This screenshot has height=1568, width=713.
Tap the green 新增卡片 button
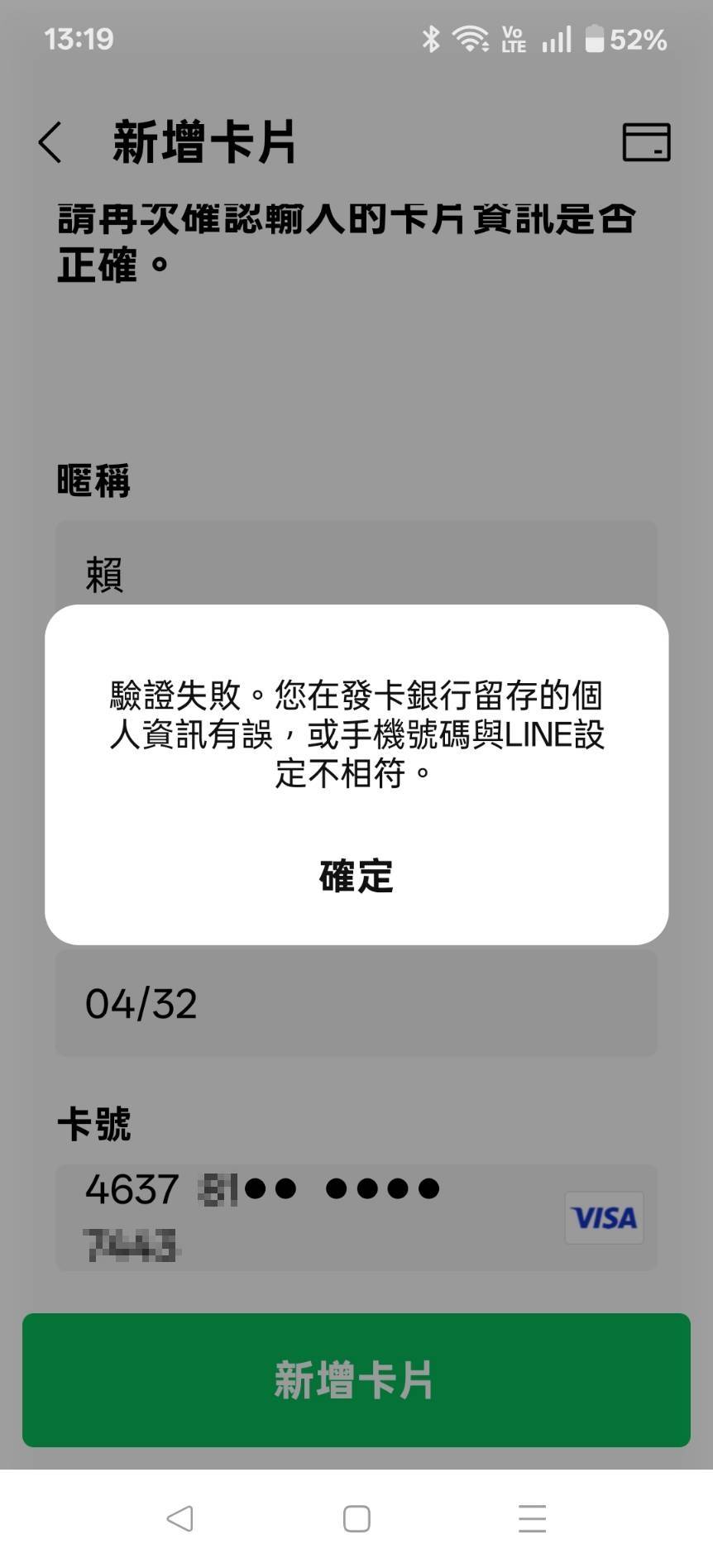356,1379
